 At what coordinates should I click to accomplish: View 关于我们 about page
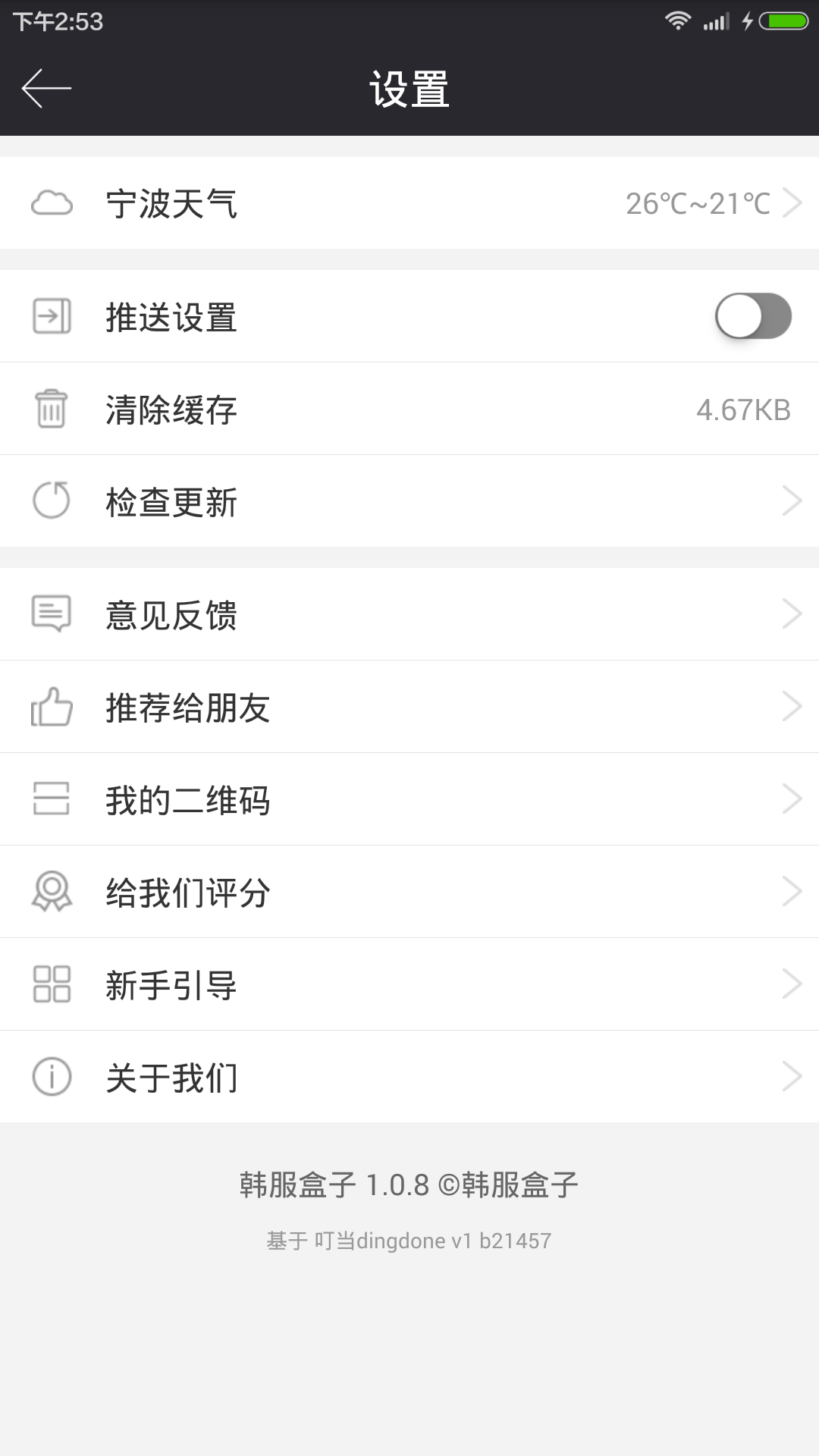[x=409, y=1077]
